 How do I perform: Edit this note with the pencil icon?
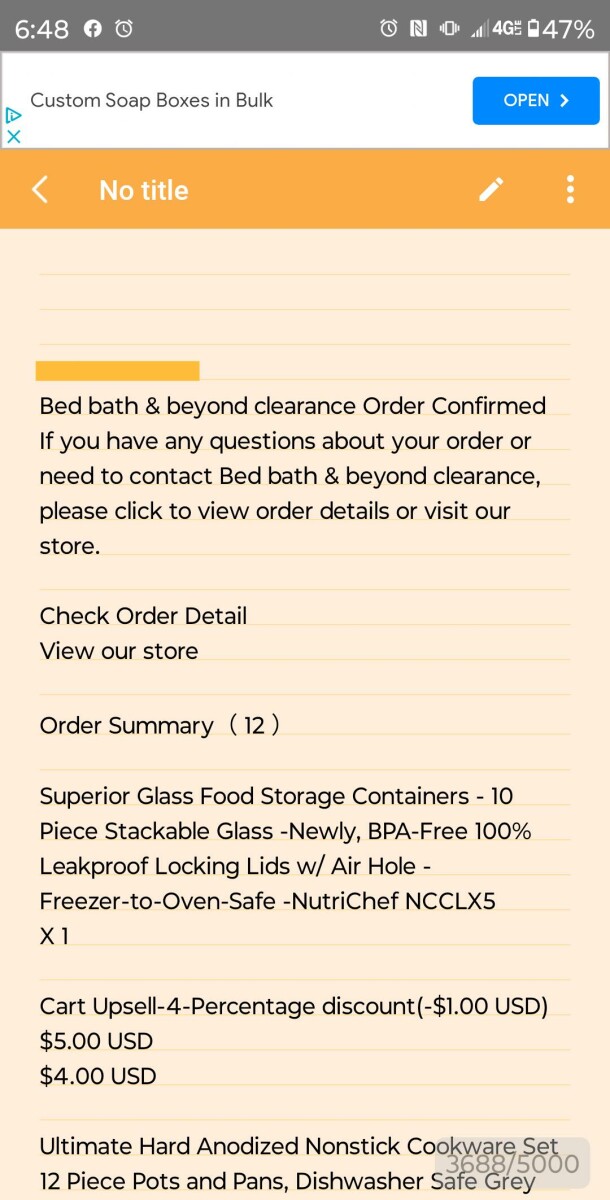(x=491, y=189)
